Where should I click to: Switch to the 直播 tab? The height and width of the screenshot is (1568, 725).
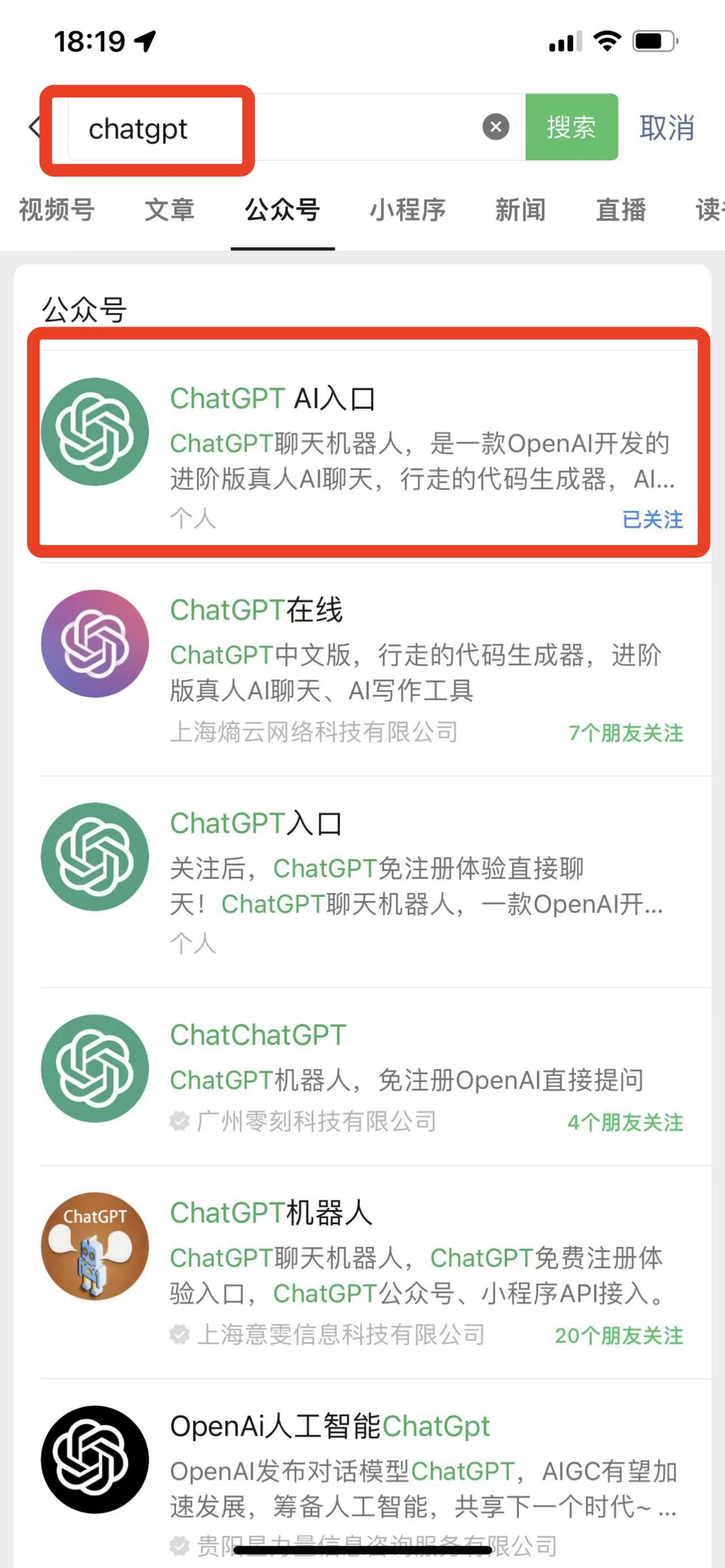point(620,210)
